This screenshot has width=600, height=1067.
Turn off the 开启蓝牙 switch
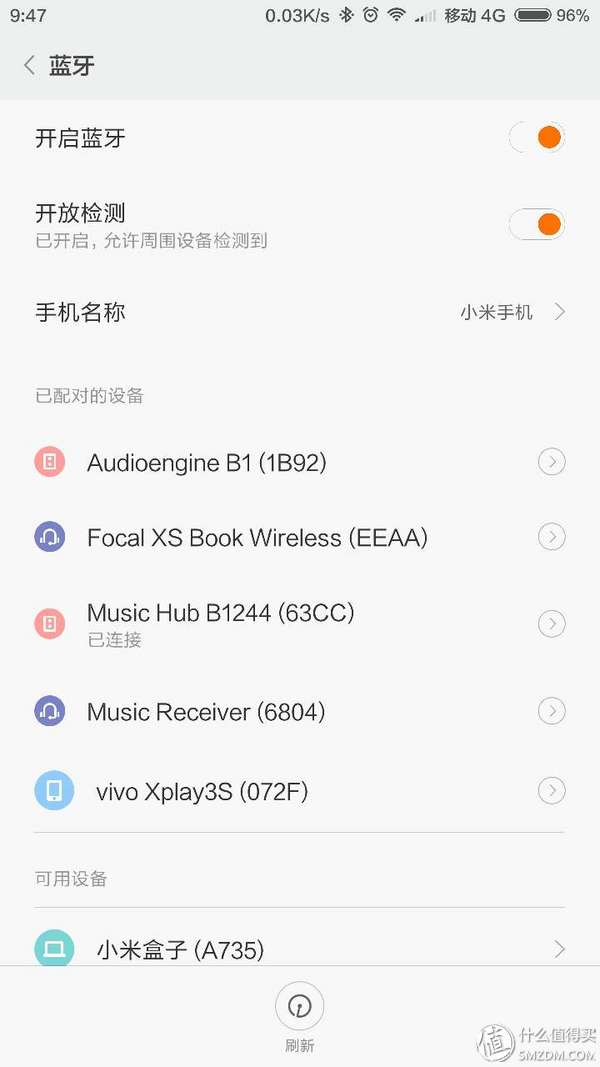pos(537,138)
